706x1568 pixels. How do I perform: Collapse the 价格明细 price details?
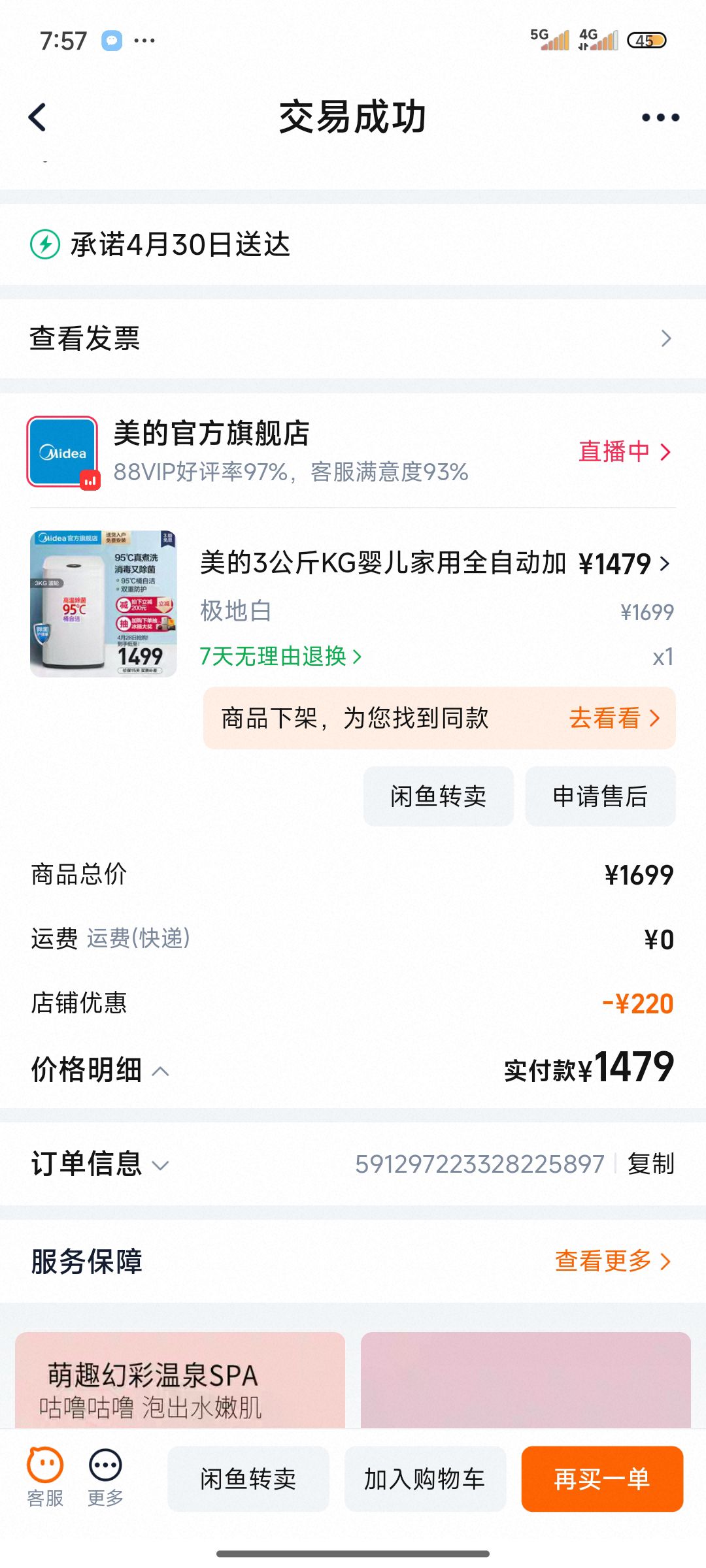coord(100,1070)
